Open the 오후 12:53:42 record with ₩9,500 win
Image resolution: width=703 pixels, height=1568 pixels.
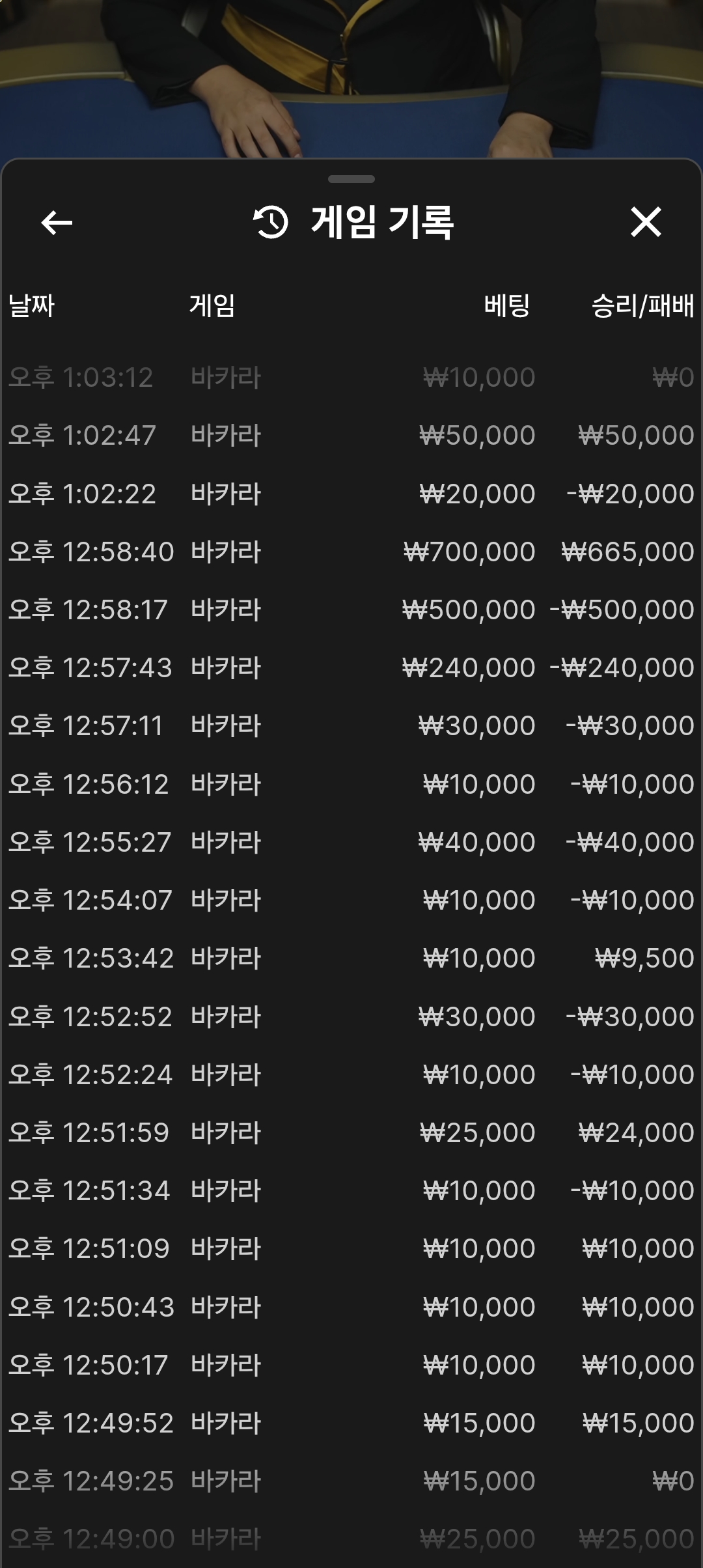tap(351, 958)
